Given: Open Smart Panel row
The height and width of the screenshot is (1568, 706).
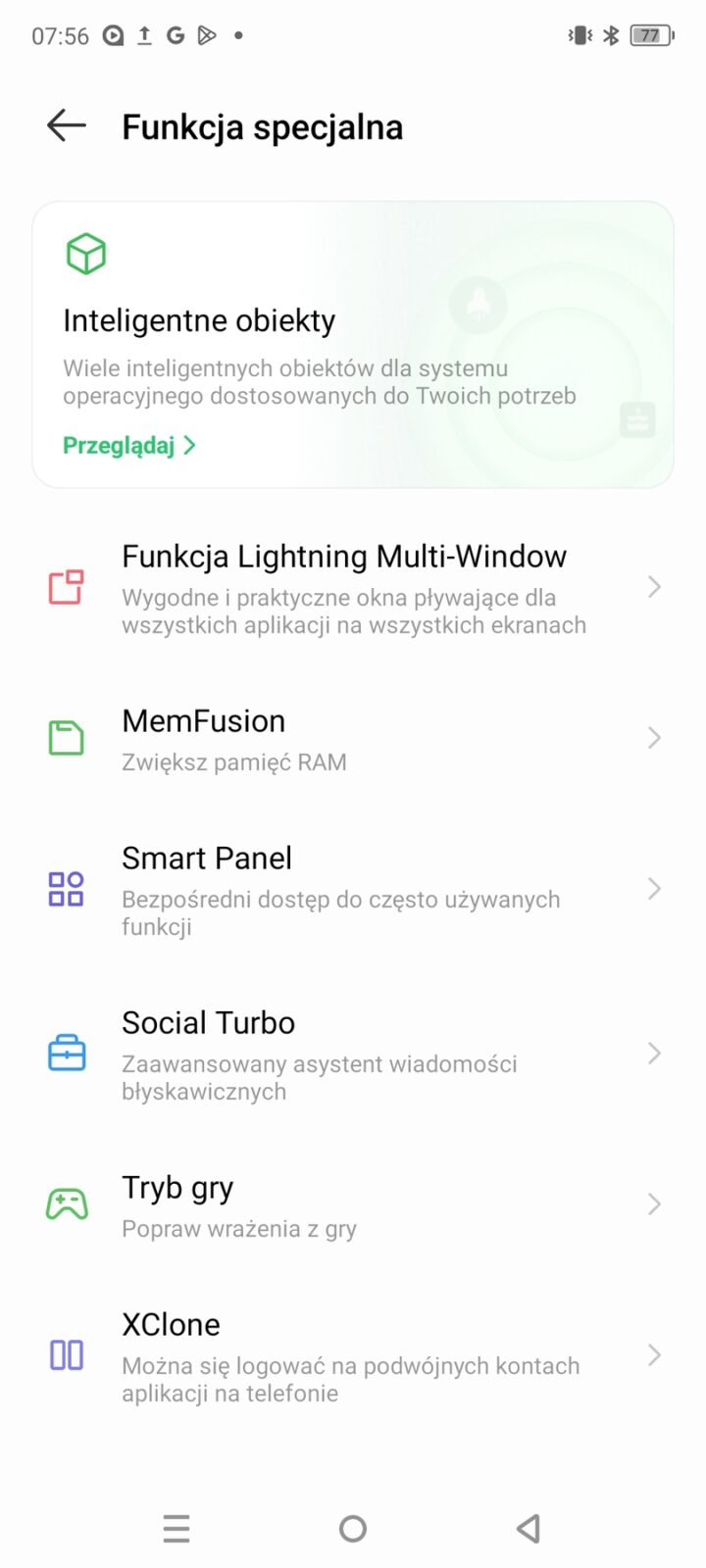Looking at the screenshot, I should coord(353,890).
